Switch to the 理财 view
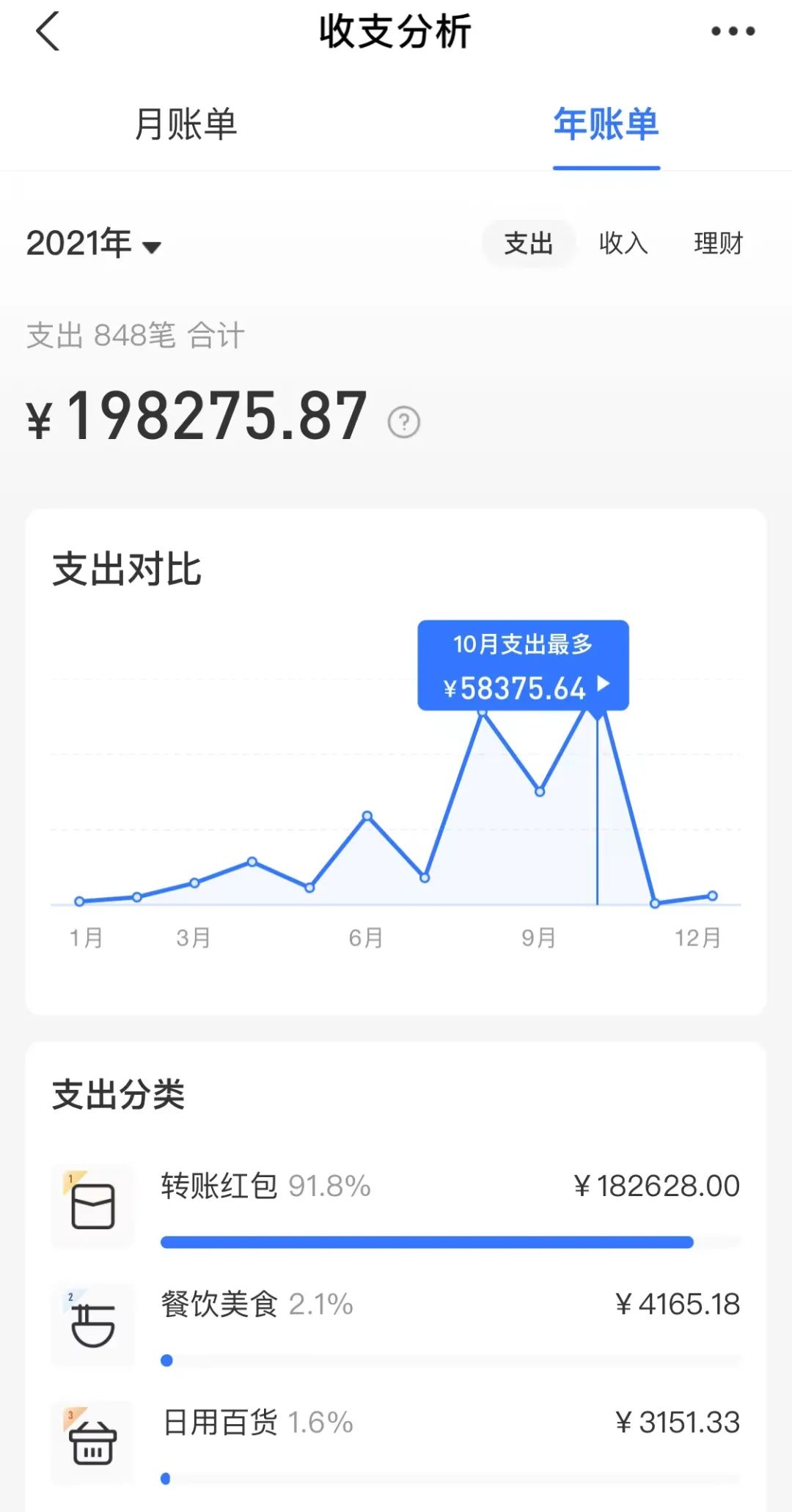The width and height of the screenshot is (792, 1512). (x=719, y=243)
